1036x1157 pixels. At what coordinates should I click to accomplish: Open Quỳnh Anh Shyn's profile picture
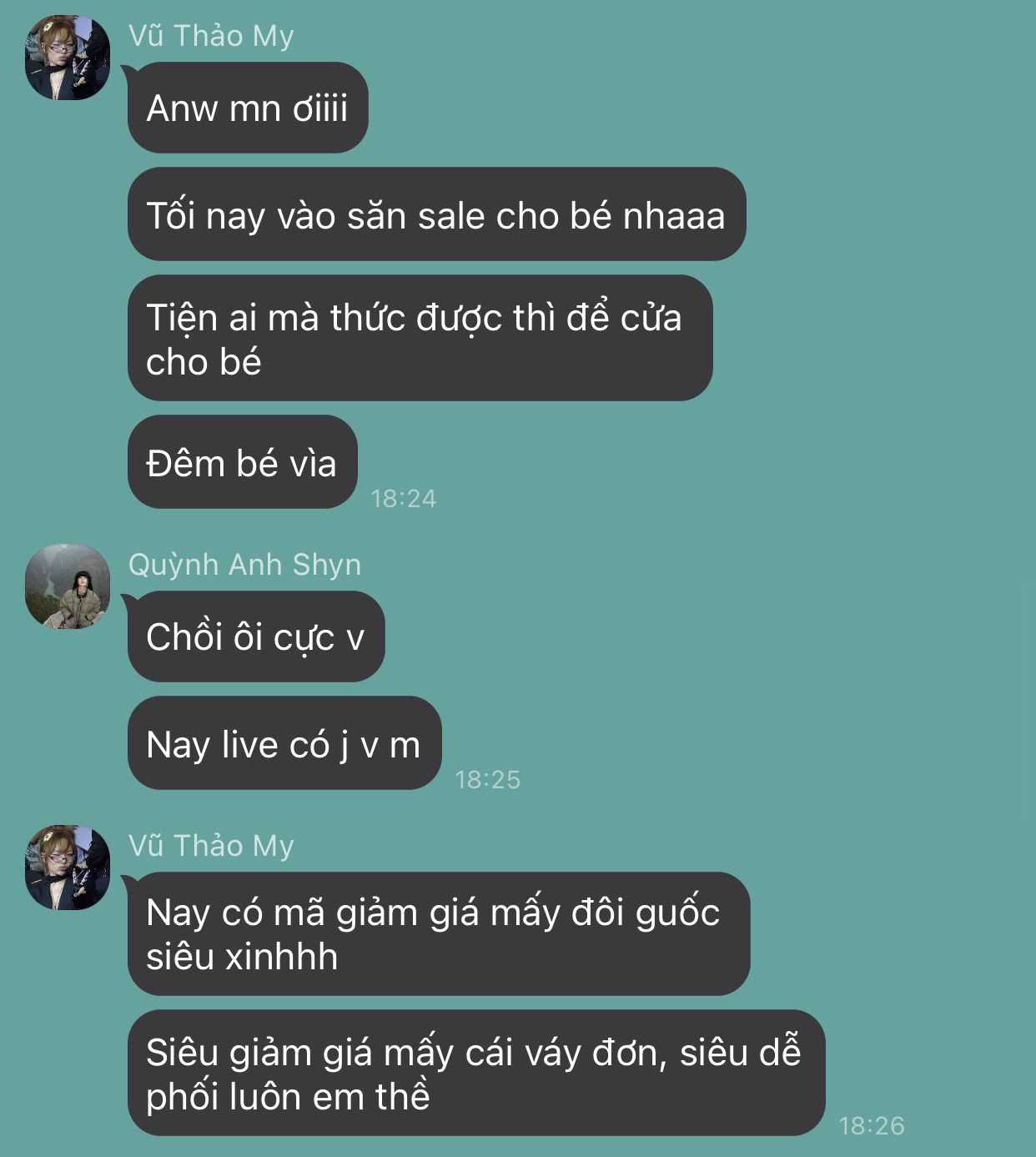(x=68, y=586)
